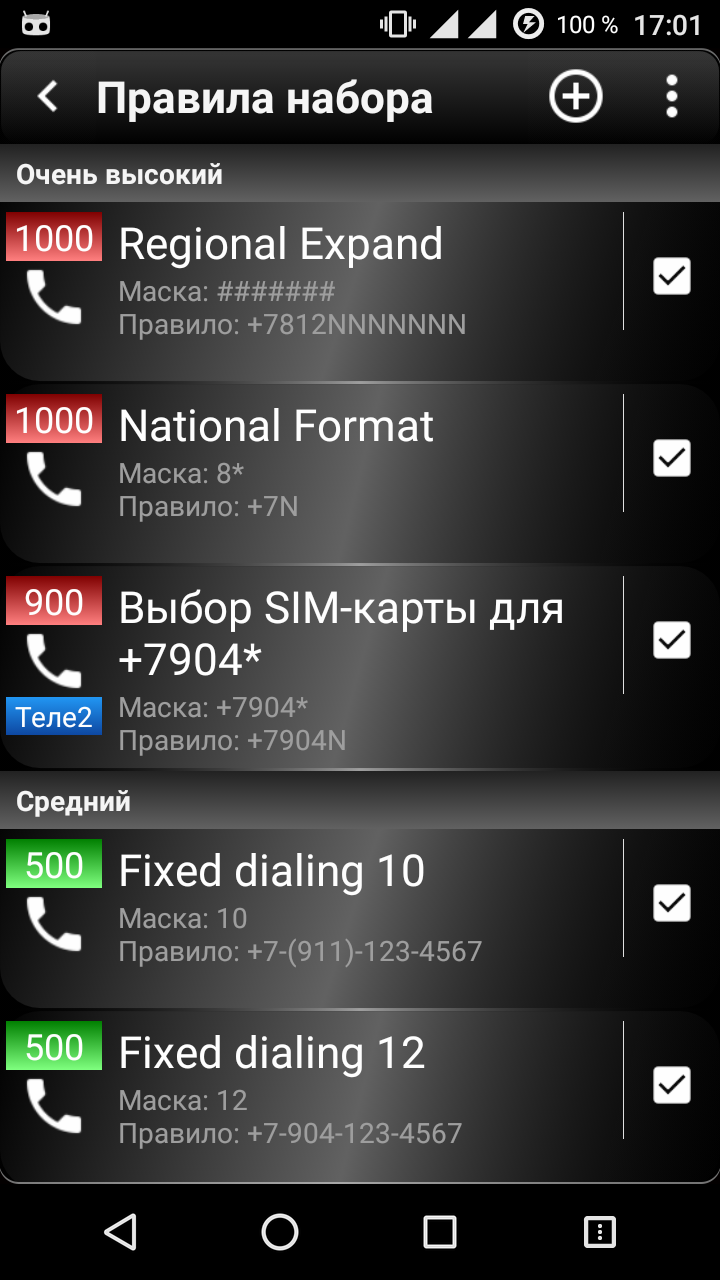Screen dimensions: 720x1280
Task: Uncheck the Regional Expand checkbox
Action: 671,276
